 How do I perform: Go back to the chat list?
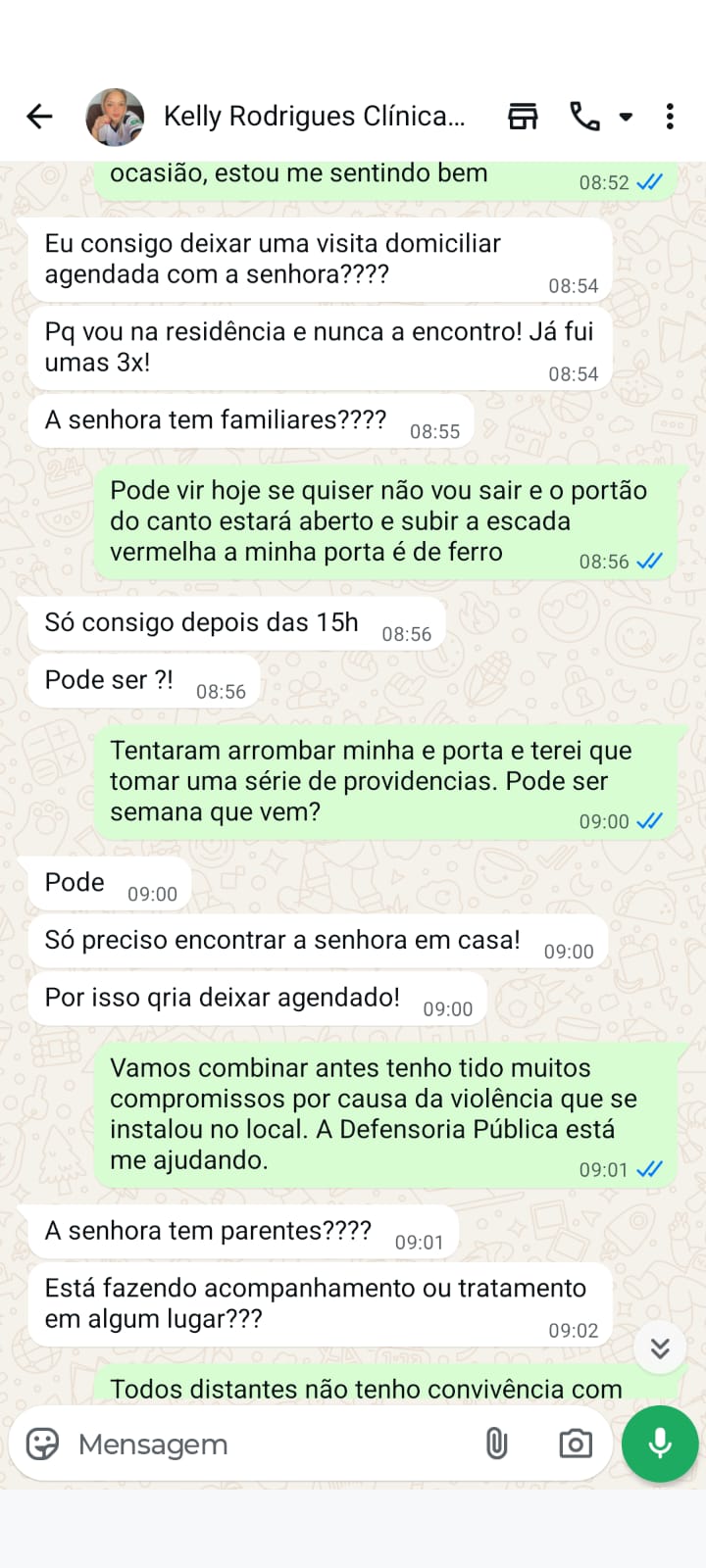click(x=39, y=117)
